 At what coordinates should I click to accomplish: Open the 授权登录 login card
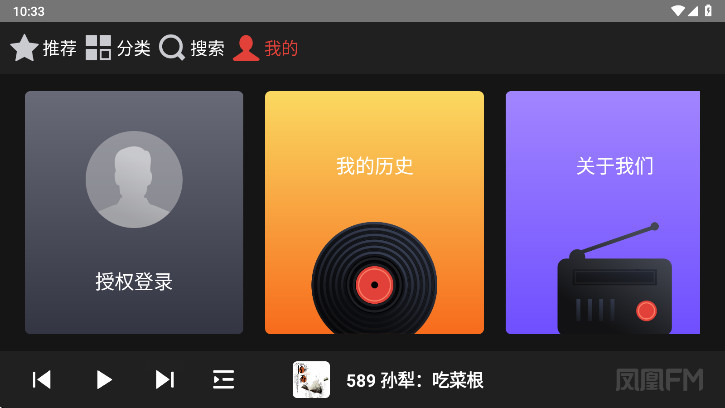(134, 212)
